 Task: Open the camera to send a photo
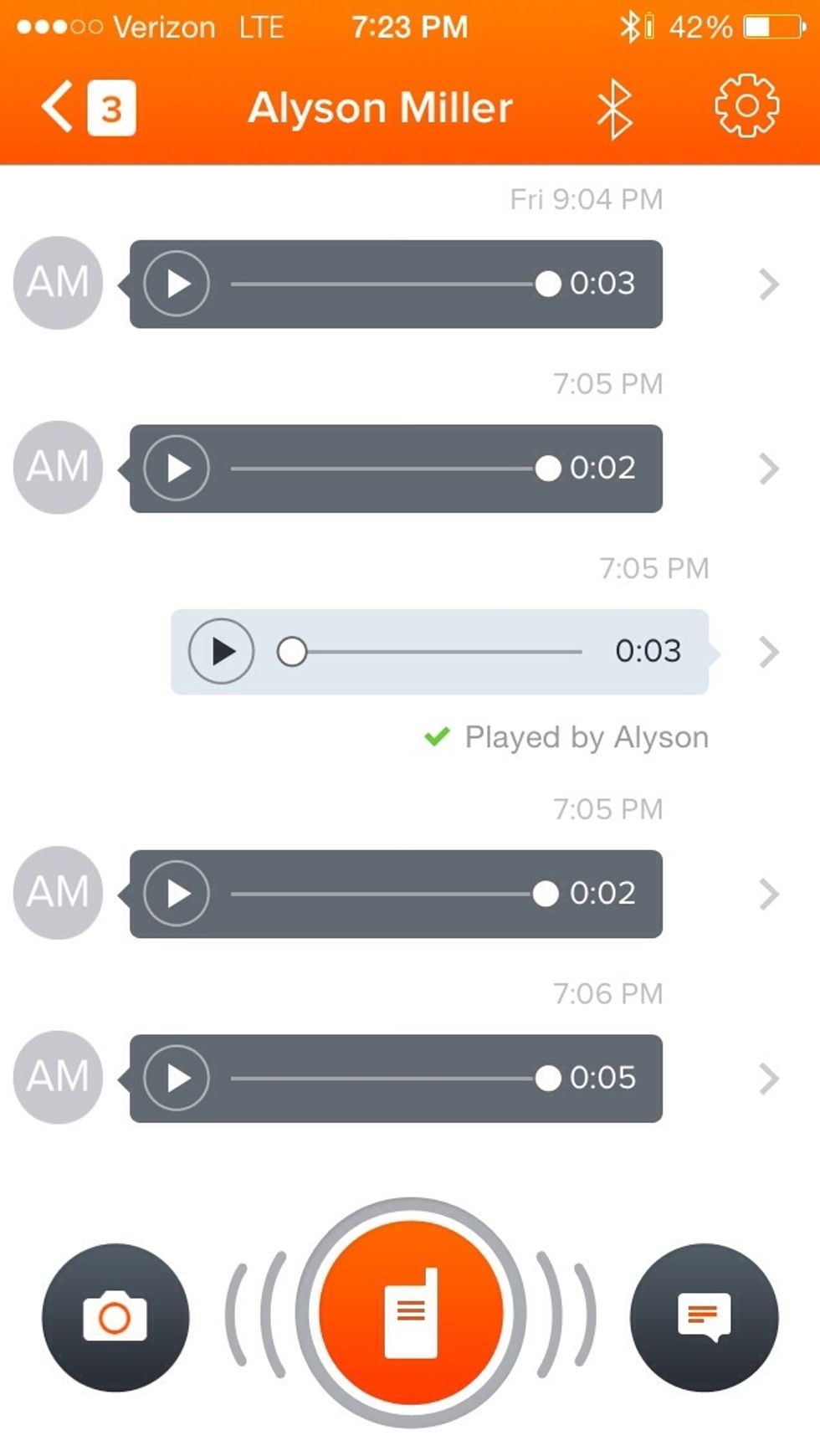[115, 1317]
